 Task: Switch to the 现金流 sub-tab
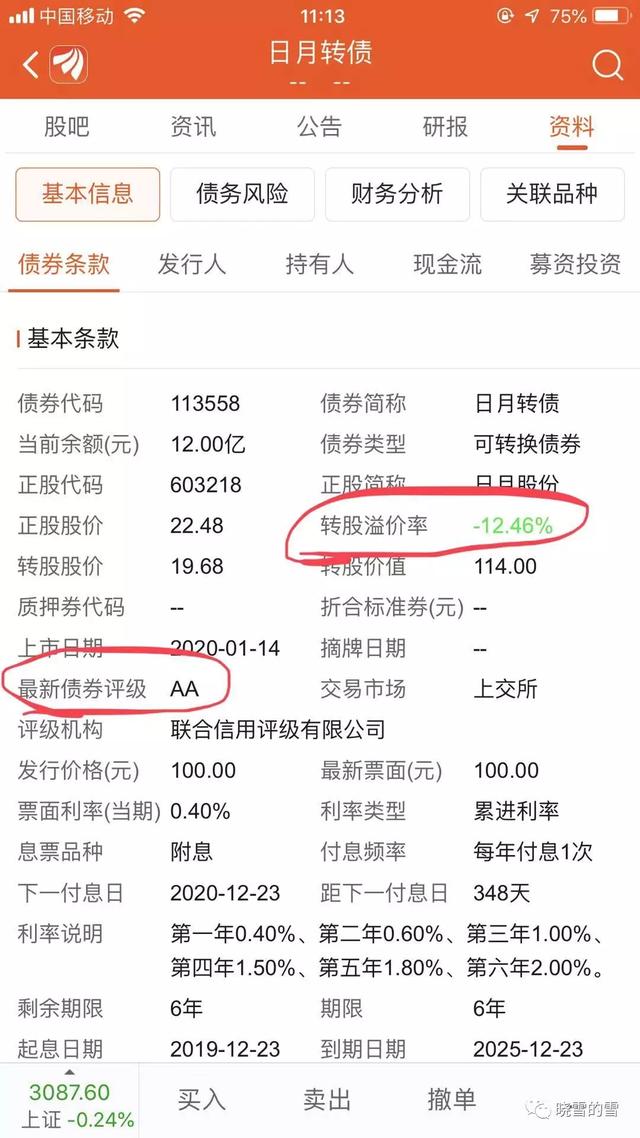(447, 264)
